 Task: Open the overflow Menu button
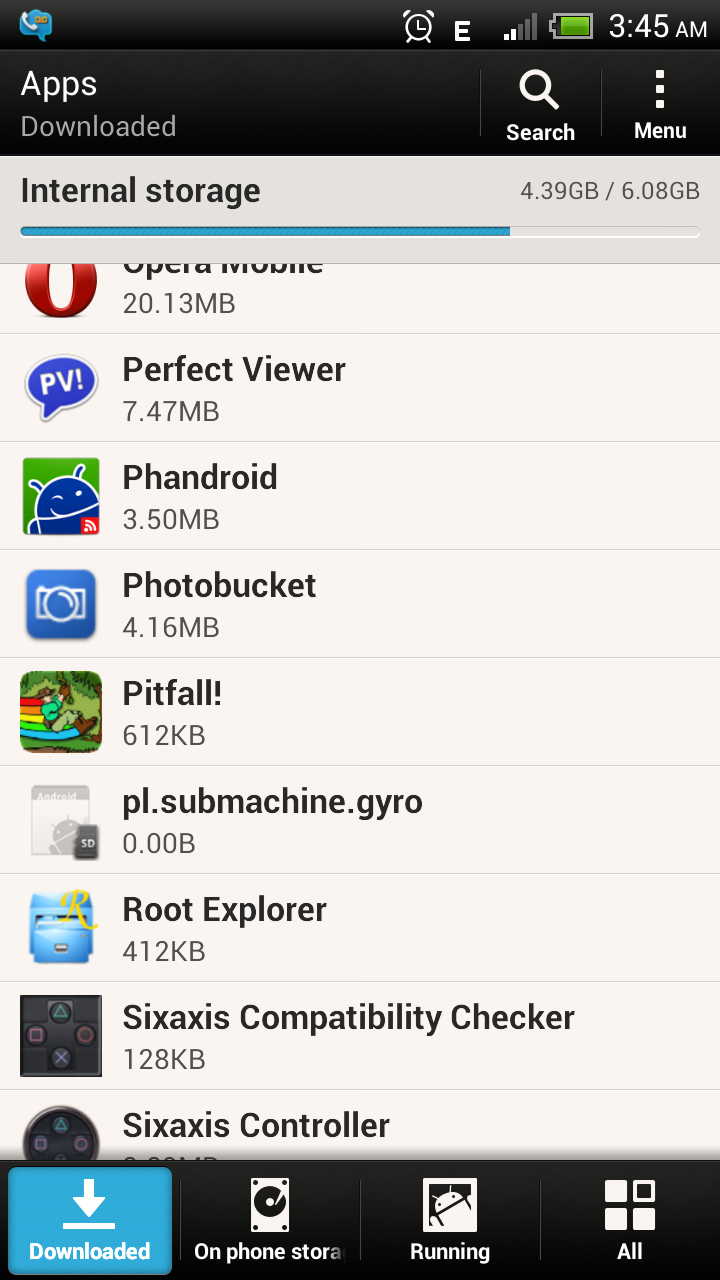click(660, 105)
